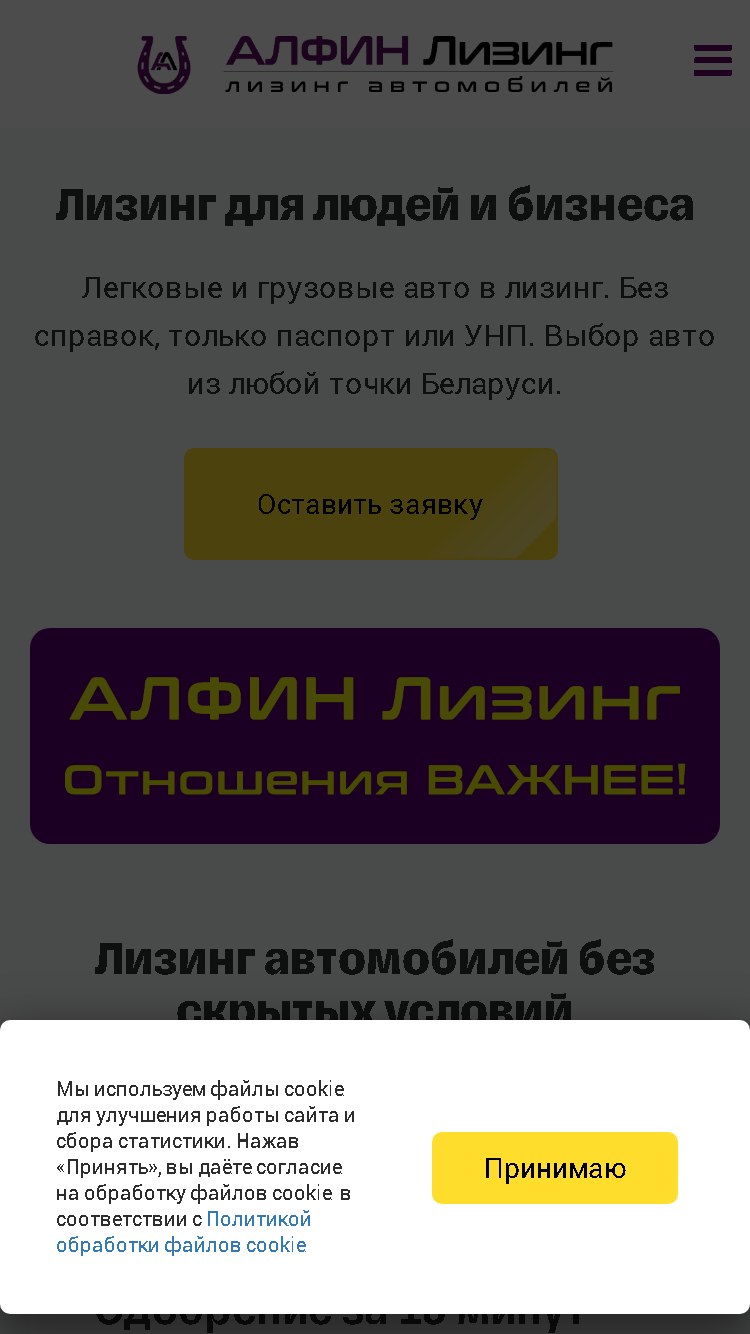Accept cookies with the Принимаю button

pos(555,1168)
